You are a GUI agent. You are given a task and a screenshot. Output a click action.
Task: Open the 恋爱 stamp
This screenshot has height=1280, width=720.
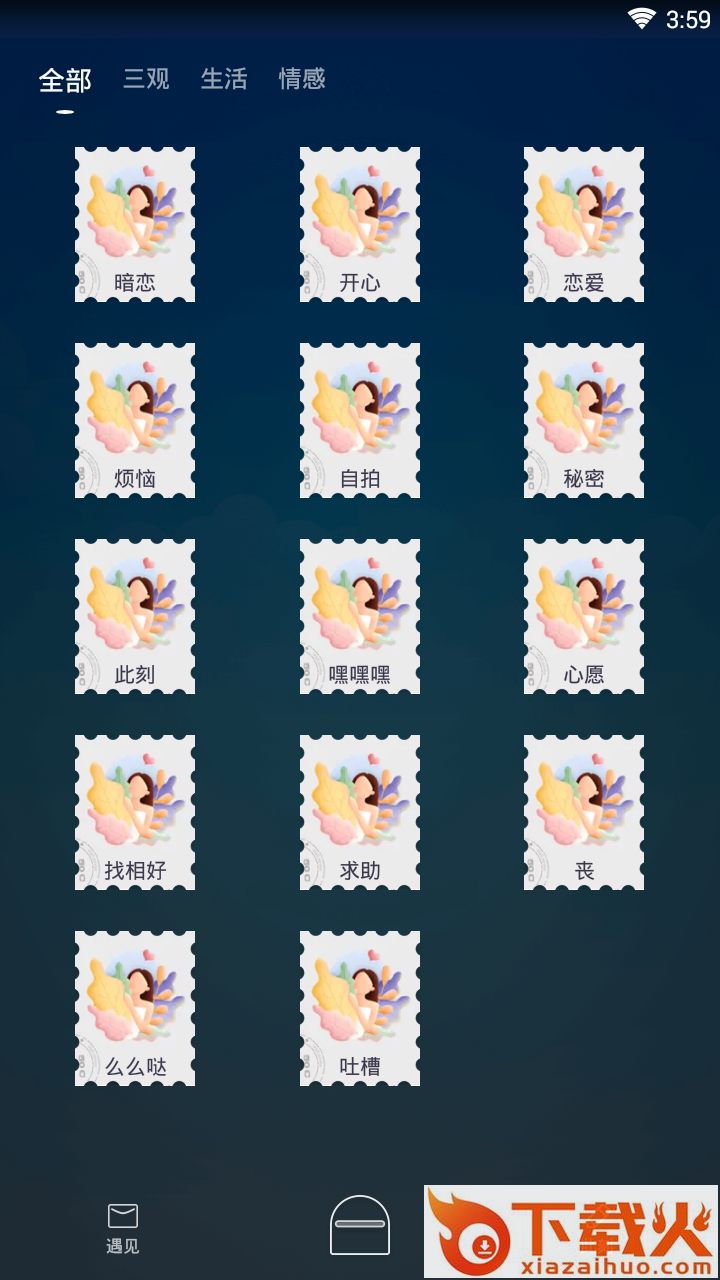tap(584, 225)
